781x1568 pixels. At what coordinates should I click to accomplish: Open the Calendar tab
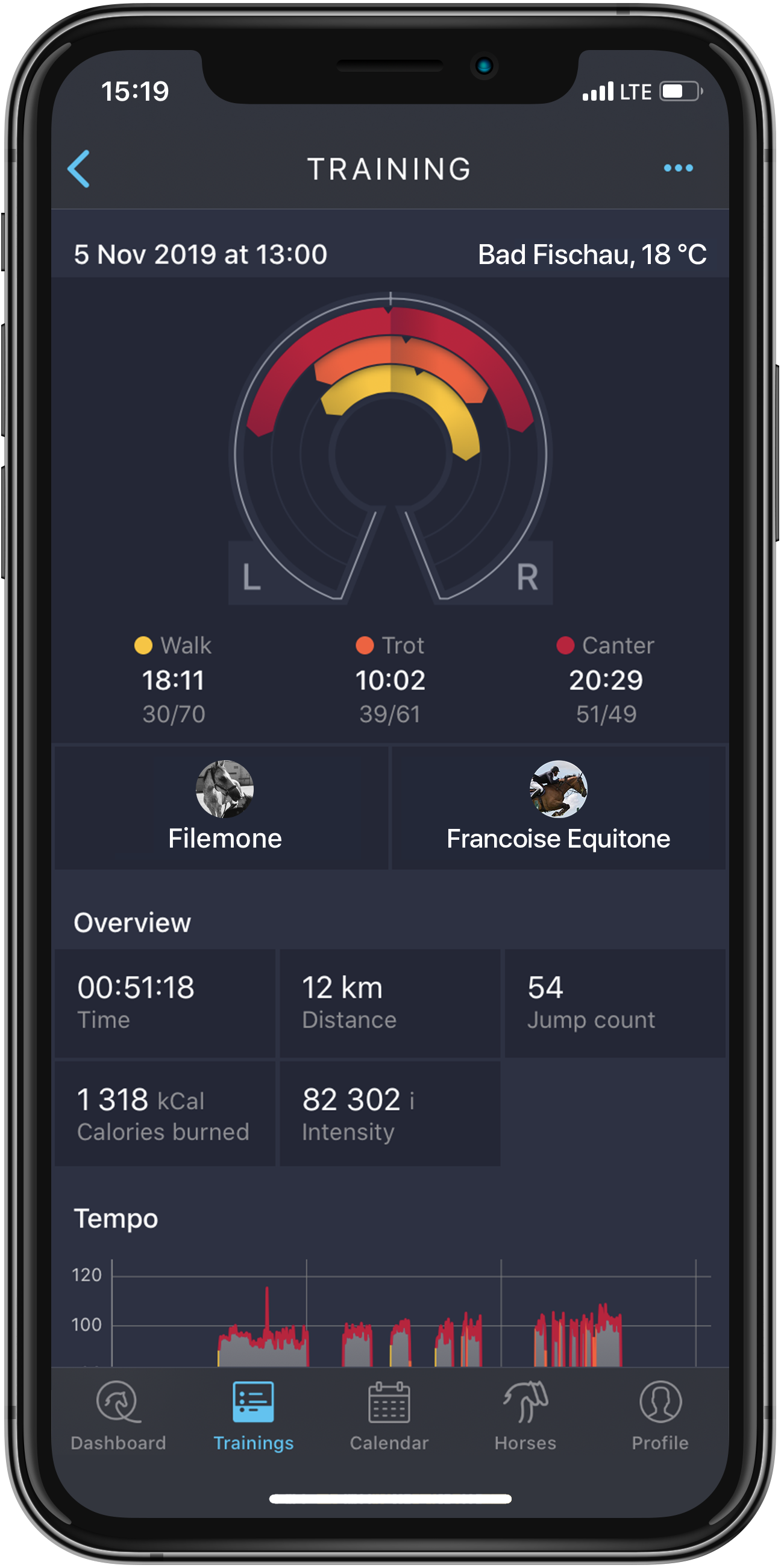coord(389,1416)
